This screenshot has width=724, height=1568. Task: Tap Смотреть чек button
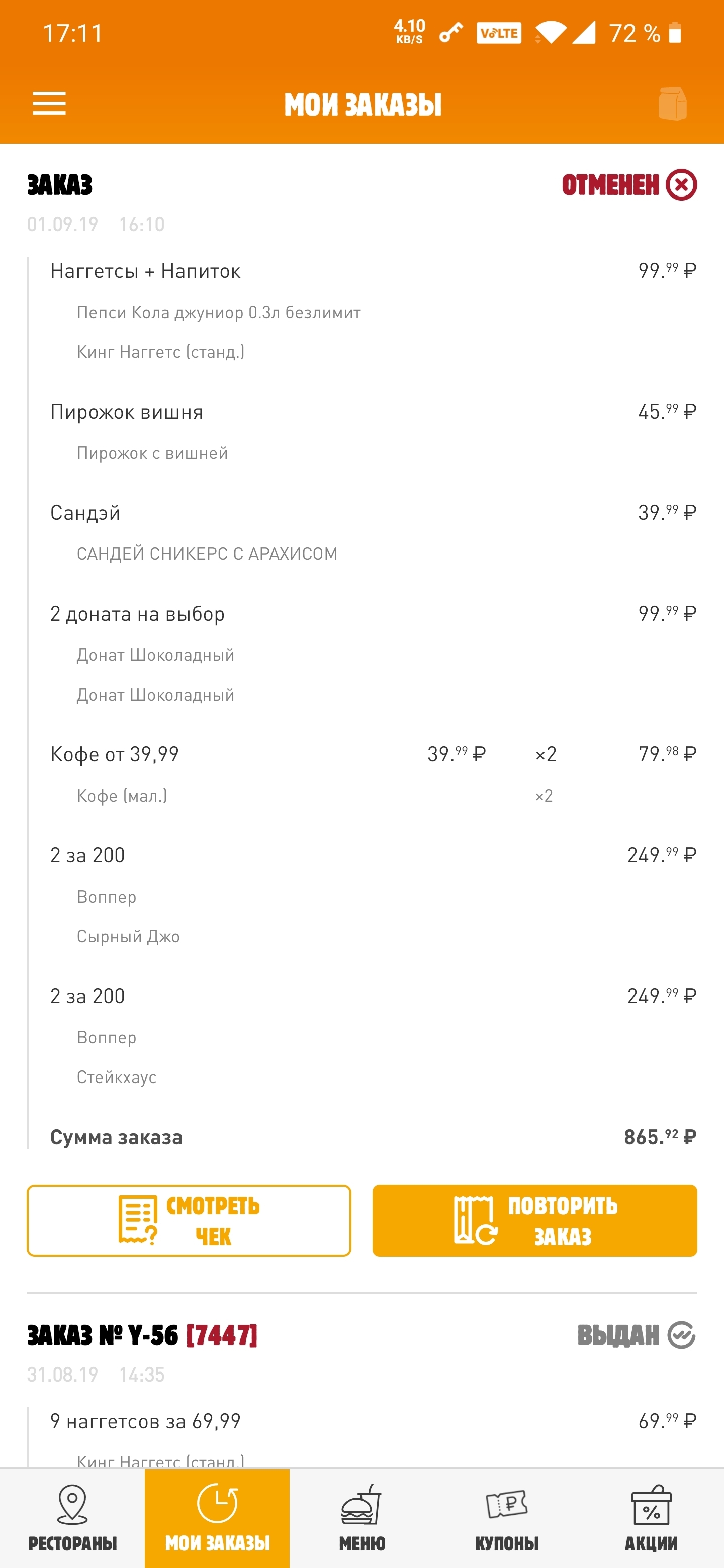point(189,1220)
